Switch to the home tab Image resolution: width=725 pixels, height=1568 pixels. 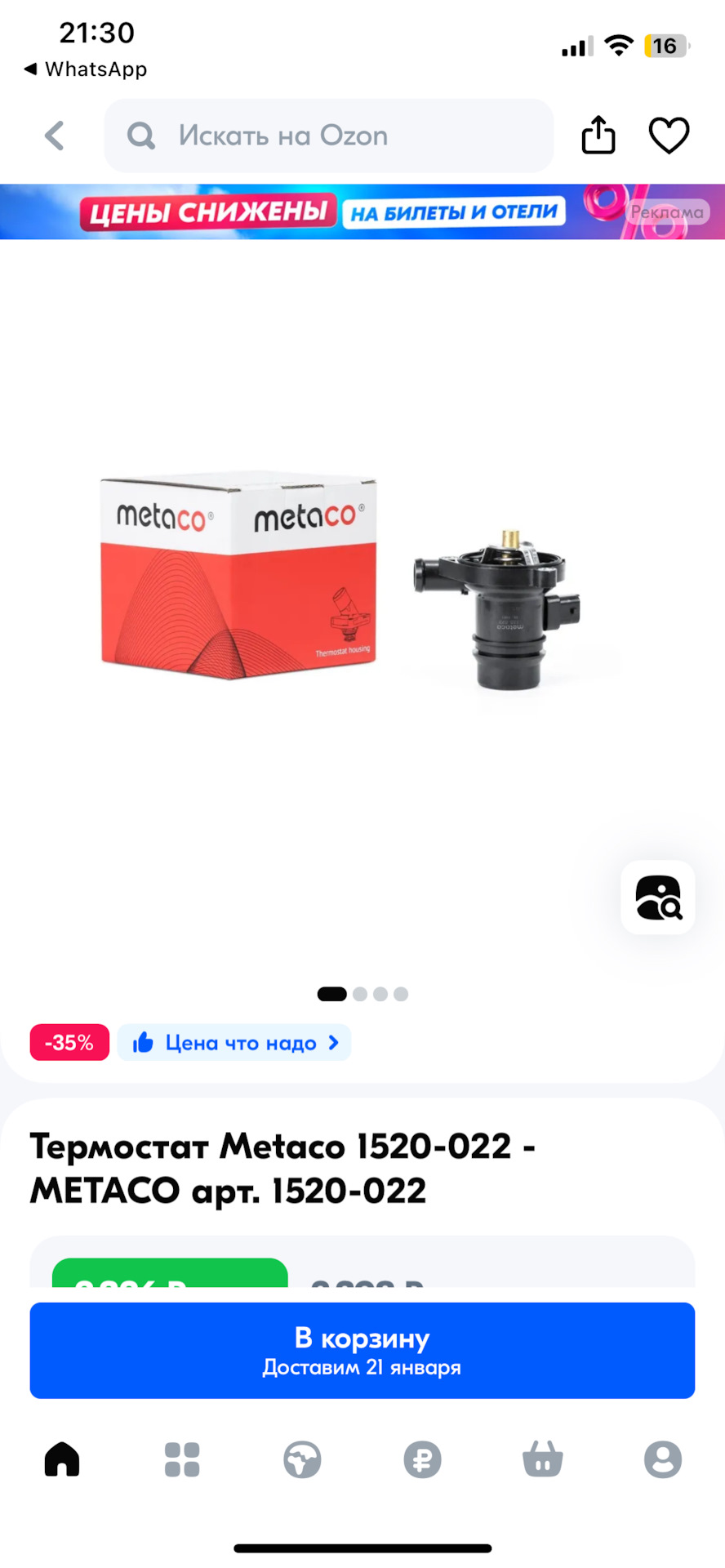62,1459
